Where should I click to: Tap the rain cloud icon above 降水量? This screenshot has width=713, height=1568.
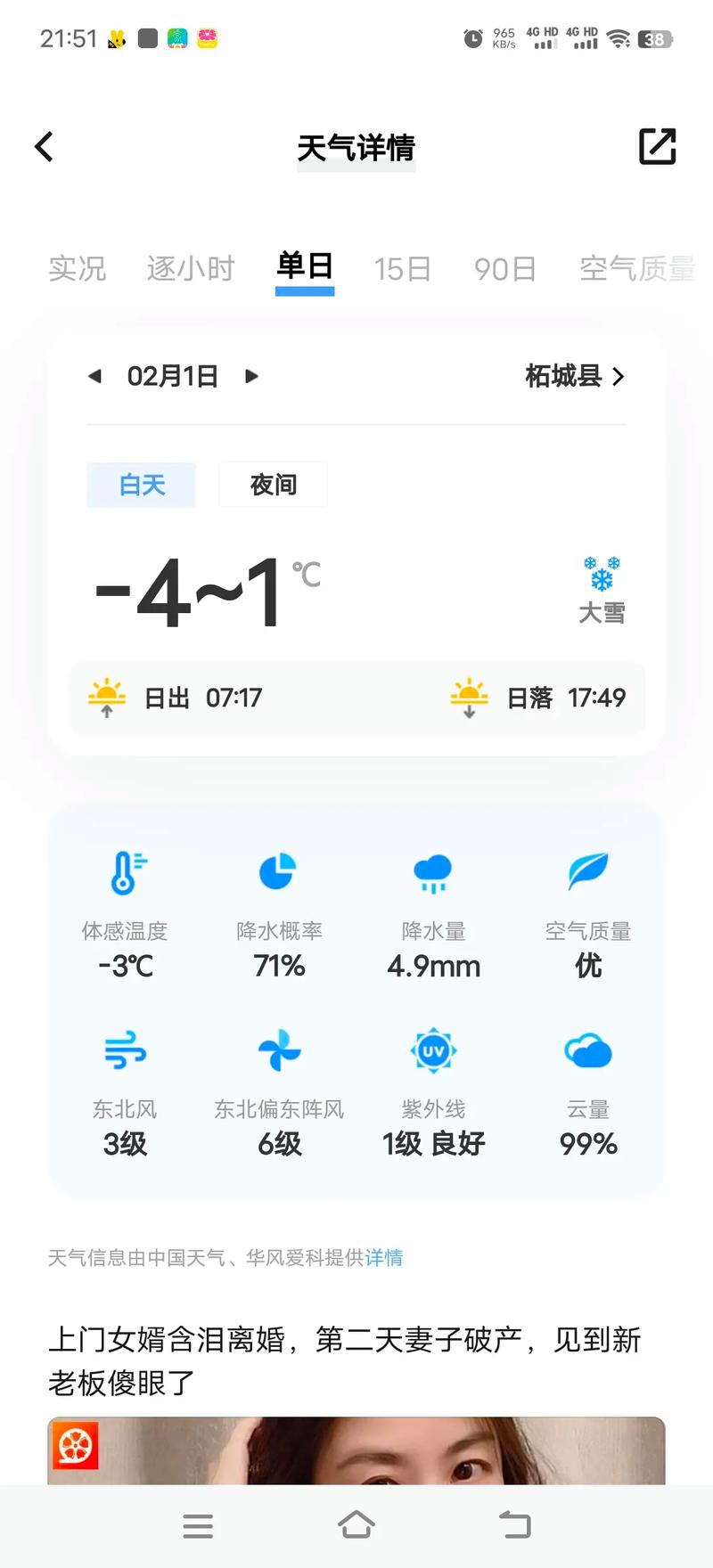pos(432,871)
